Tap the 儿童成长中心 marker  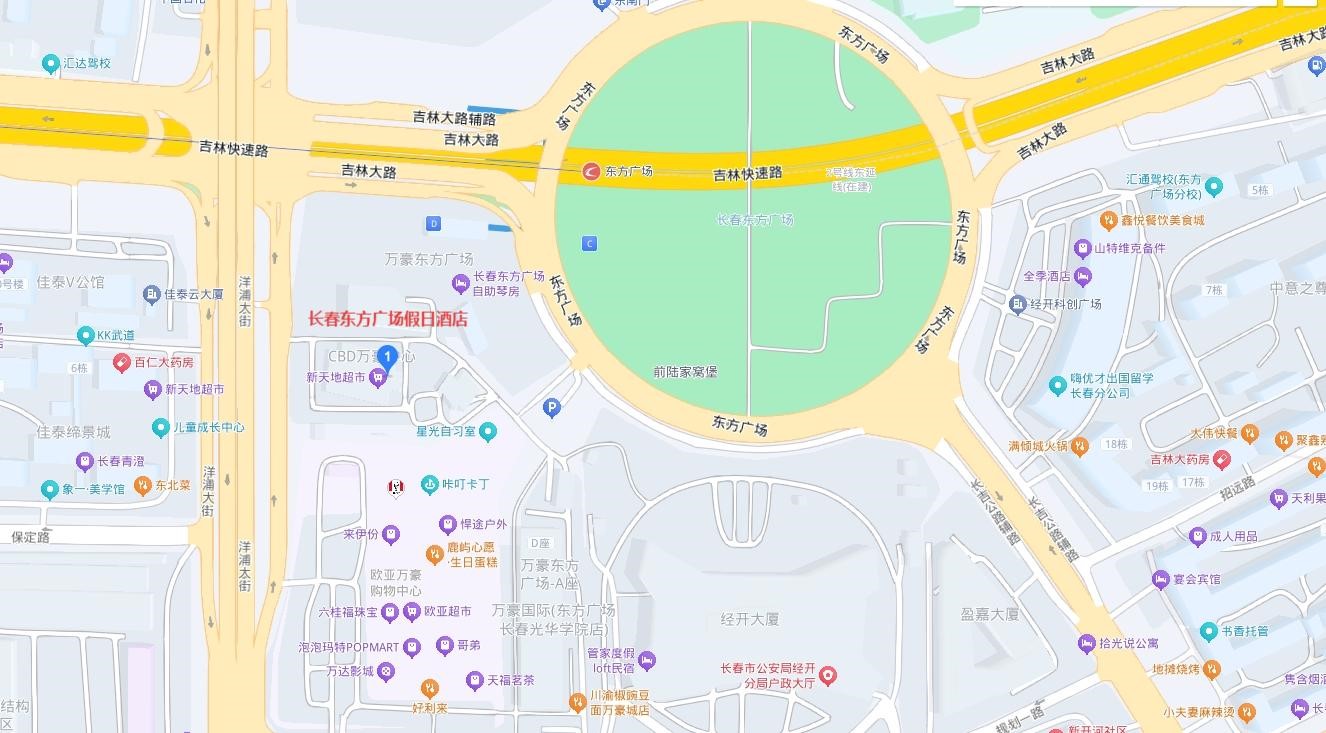(160, 427)
